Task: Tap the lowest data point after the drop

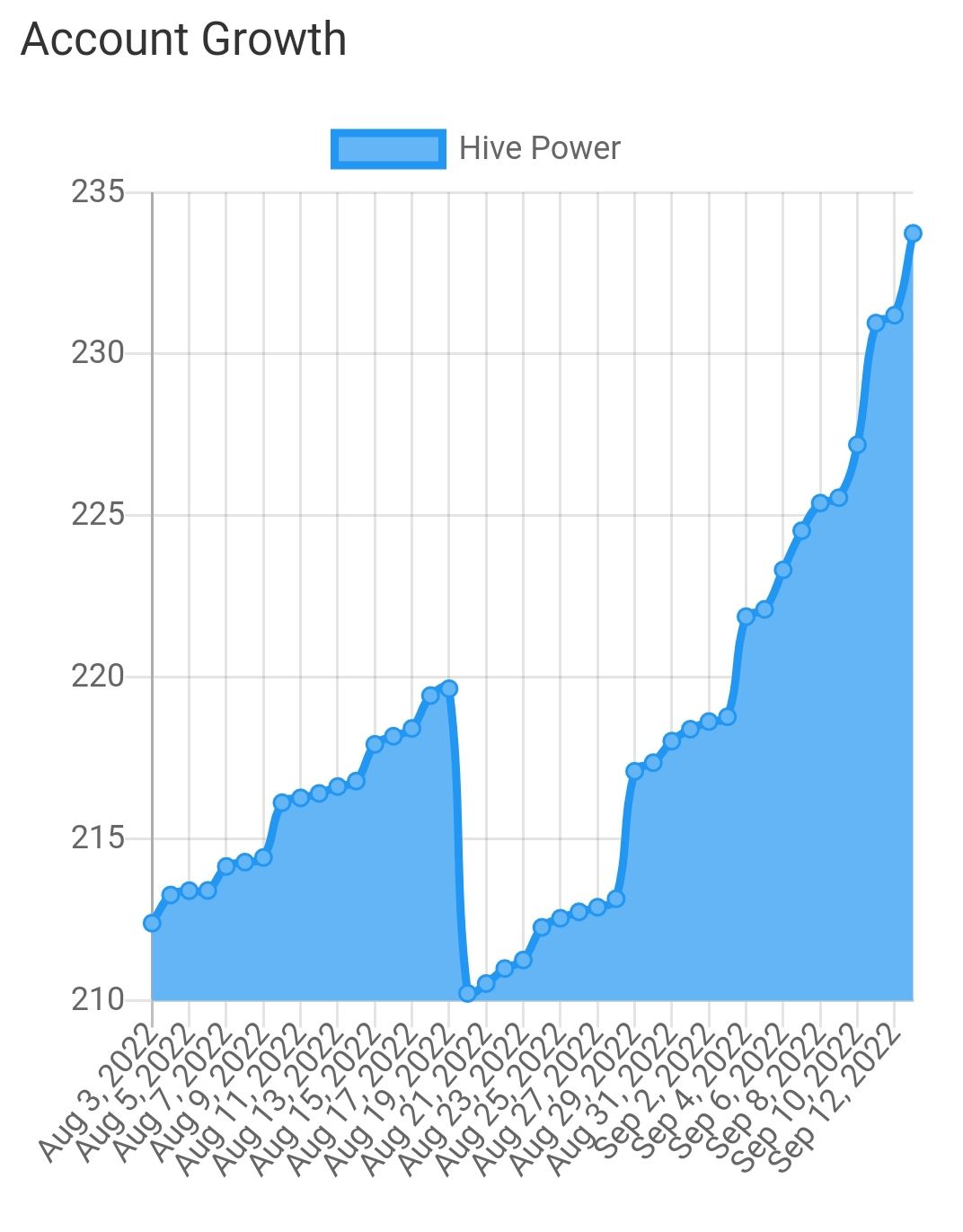Action: [467, 993]
